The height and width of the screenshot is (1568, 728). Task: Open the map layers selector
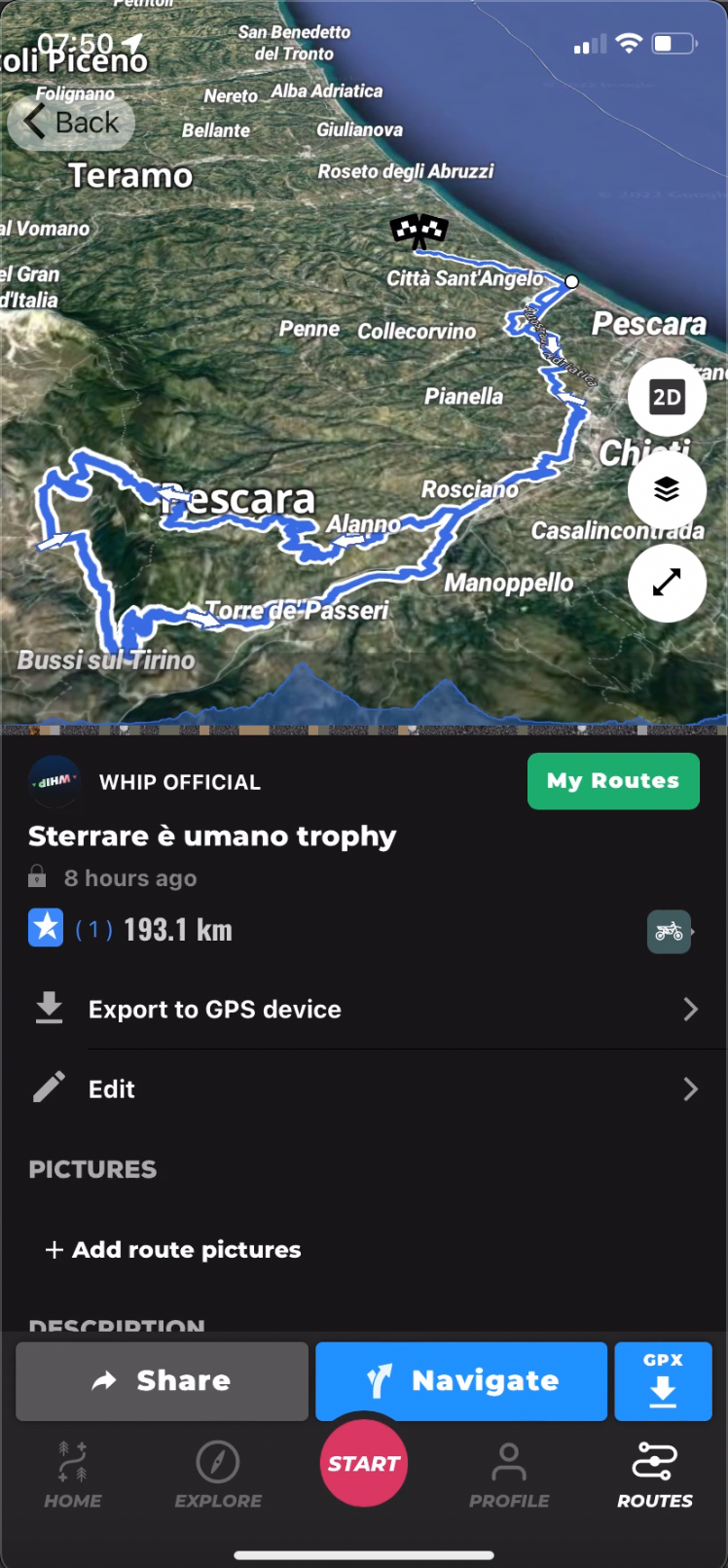667,489
